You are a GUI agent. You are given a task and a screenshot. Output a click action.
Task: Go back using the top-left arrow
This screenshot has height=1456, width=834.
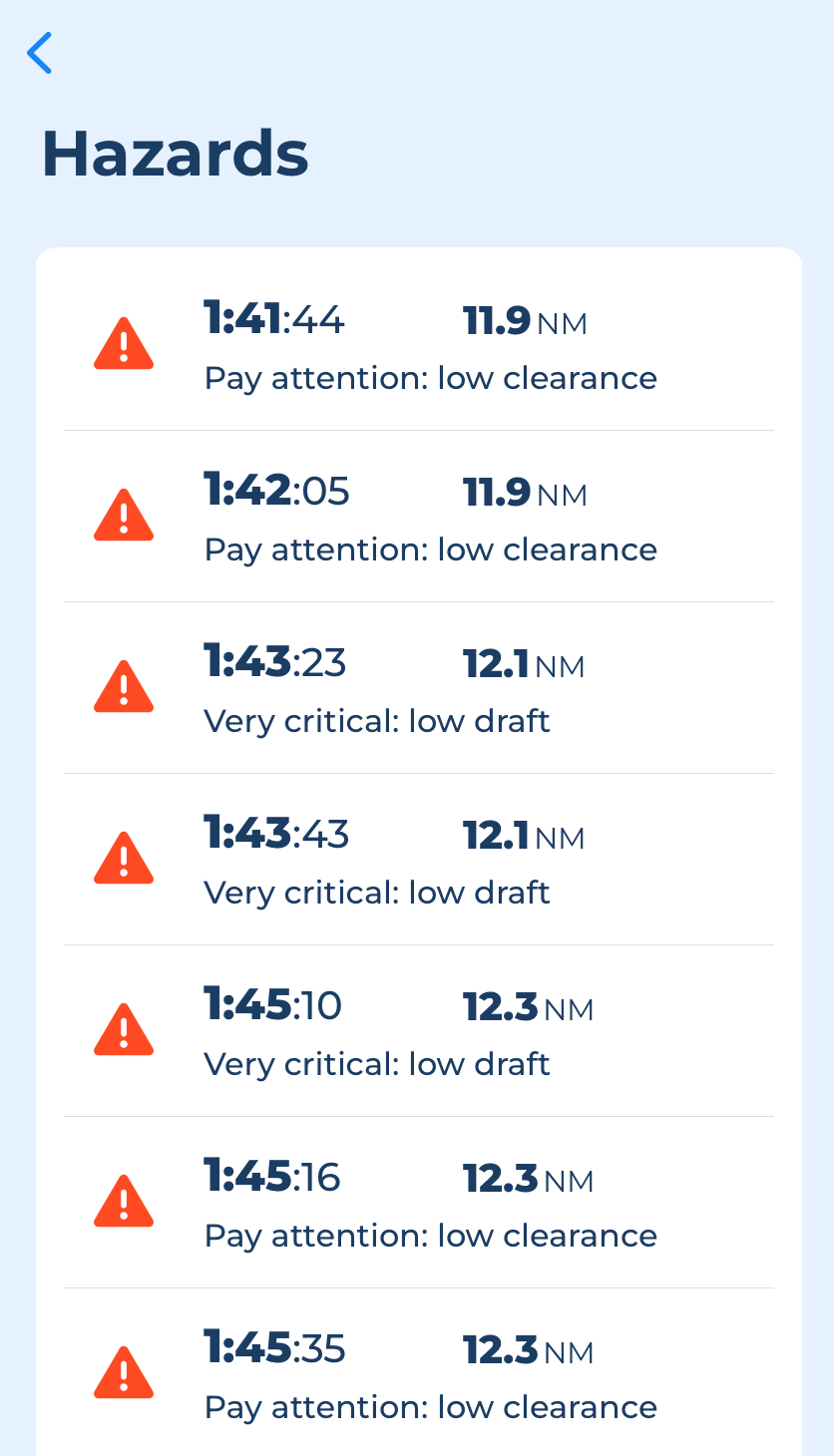coord(39,53)
